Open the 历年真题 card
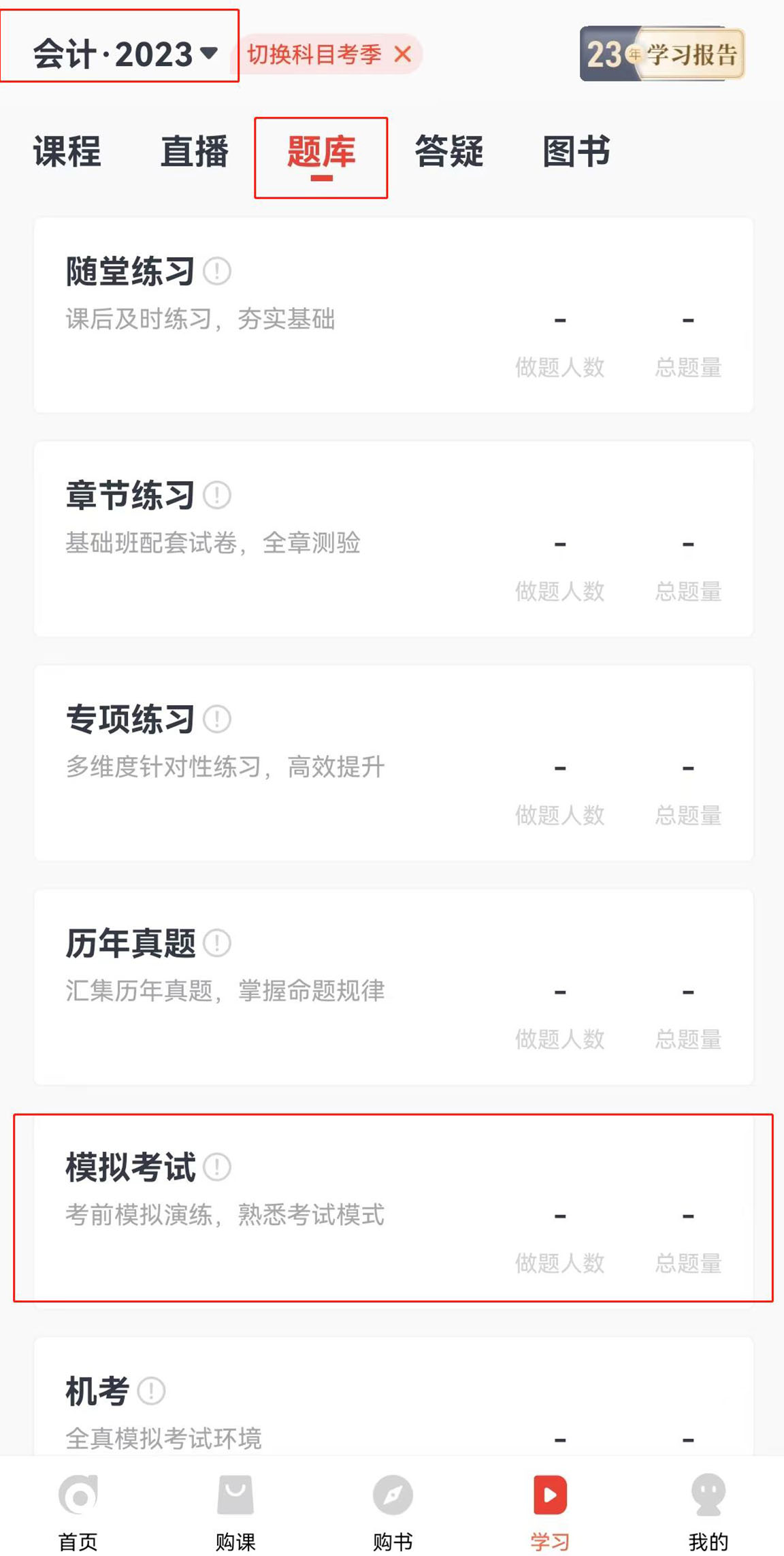 point(393,987)
